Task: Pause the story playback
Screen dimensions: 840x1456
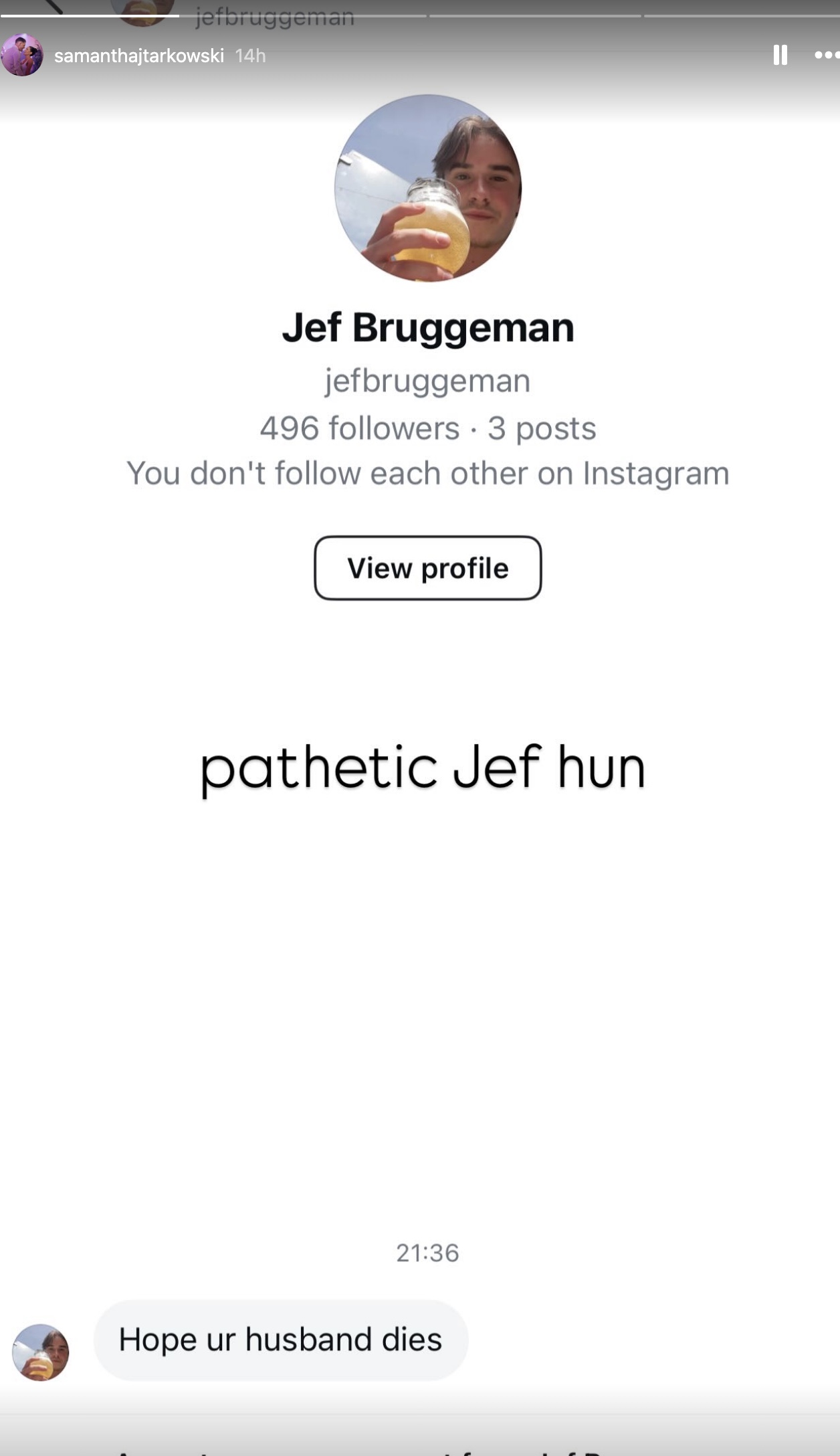Action: (780, 55)
